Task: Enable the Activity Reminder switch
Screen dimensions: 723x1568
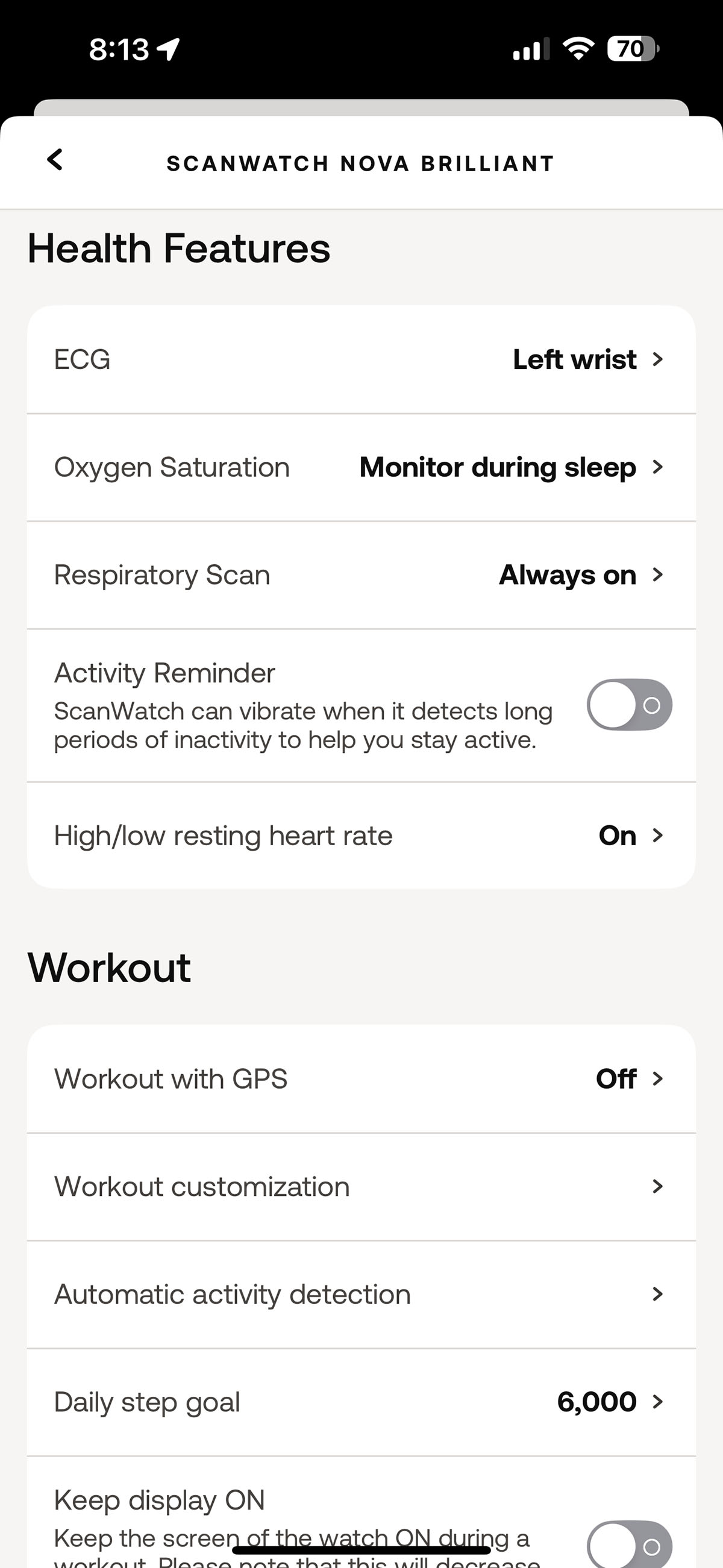Action: [x=629, y=705]
